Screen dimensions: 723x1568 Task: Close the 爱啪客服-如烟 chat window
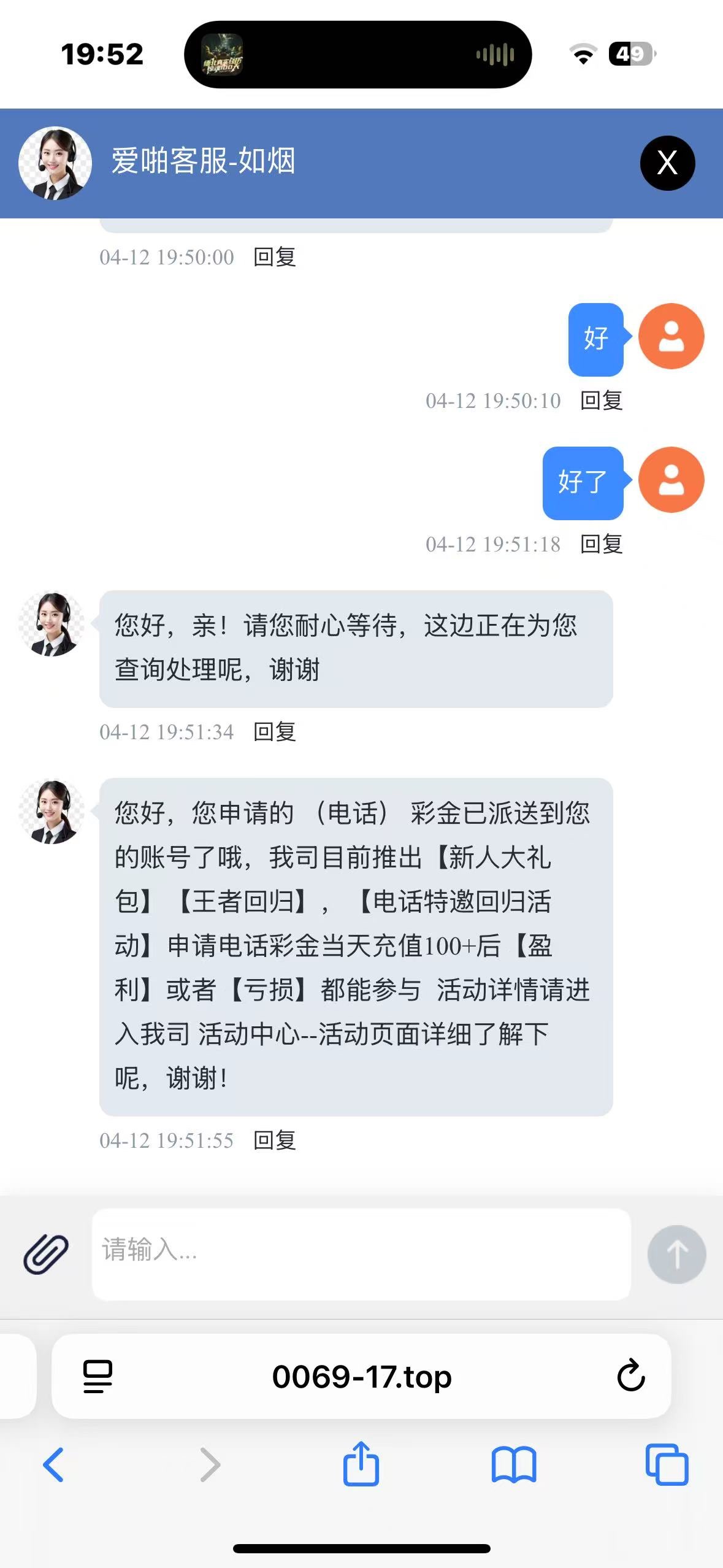click(x=667, y=163)
